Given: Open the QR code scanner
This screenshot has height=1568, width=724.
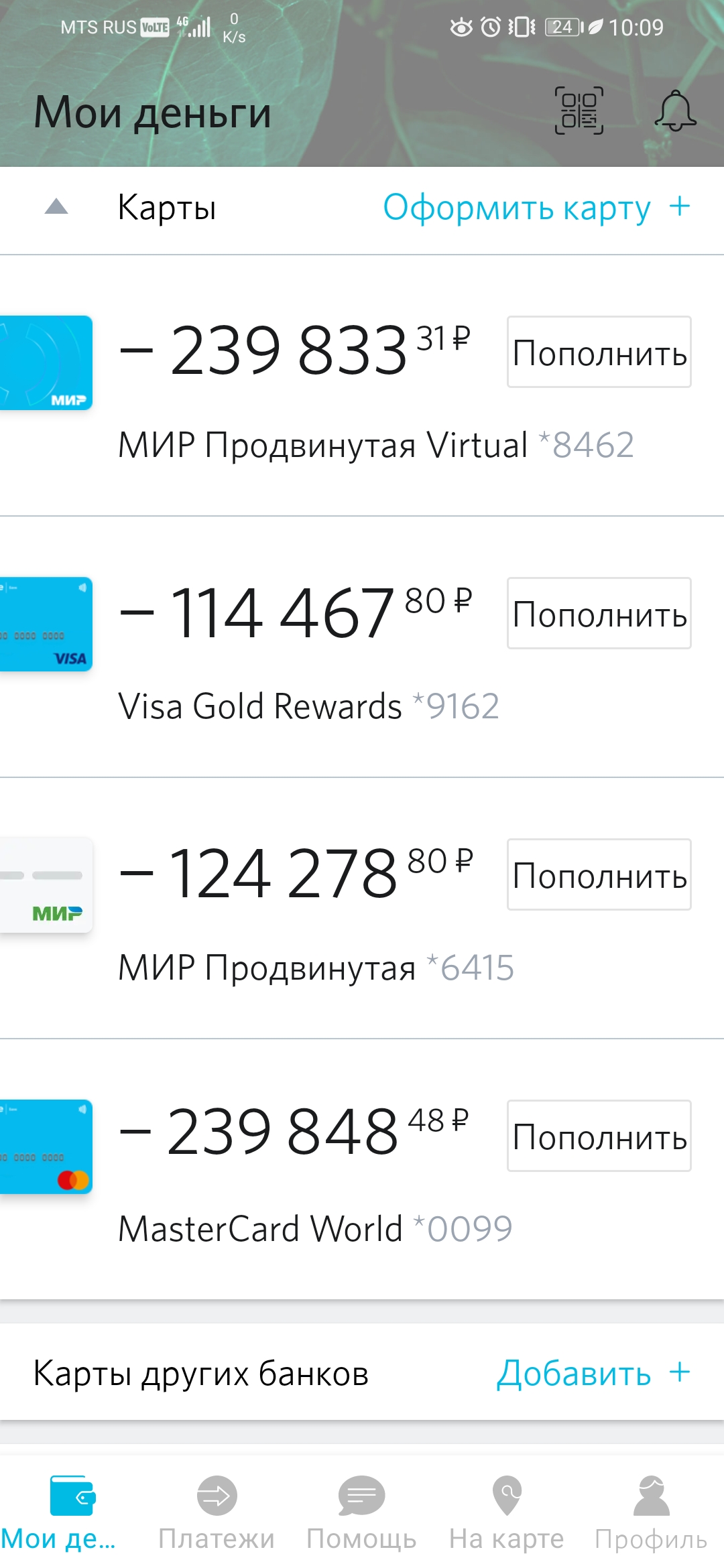Looking at the screenshot, I should tap(579, 109).
